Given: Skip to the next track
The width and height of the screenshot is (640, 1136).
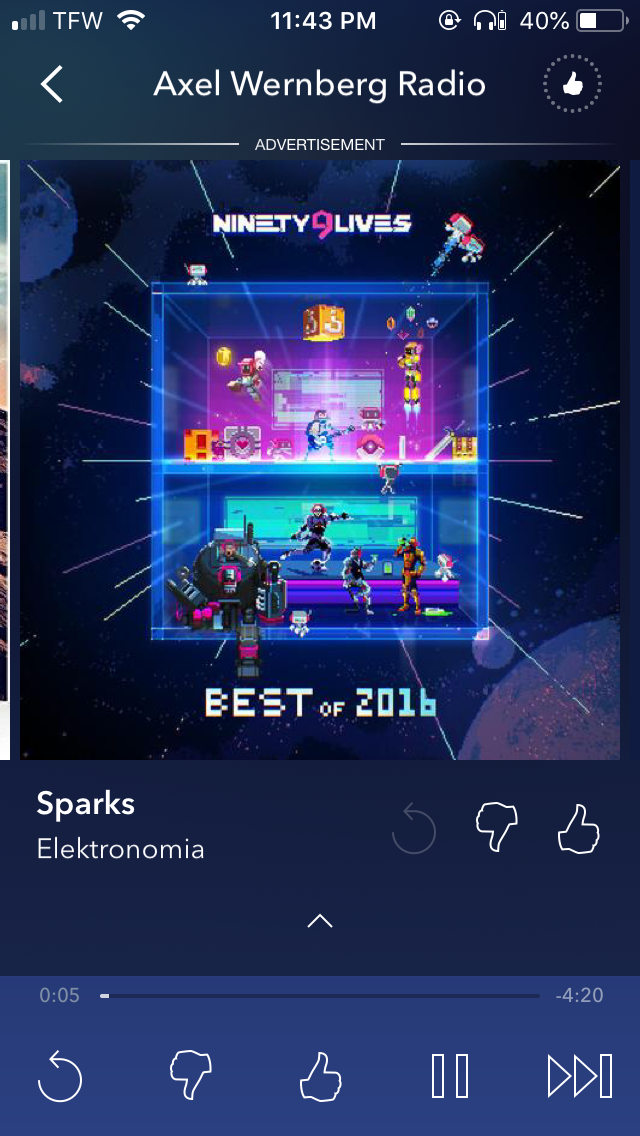Looking at the screenshot, I should click(x=580, y=1076).
